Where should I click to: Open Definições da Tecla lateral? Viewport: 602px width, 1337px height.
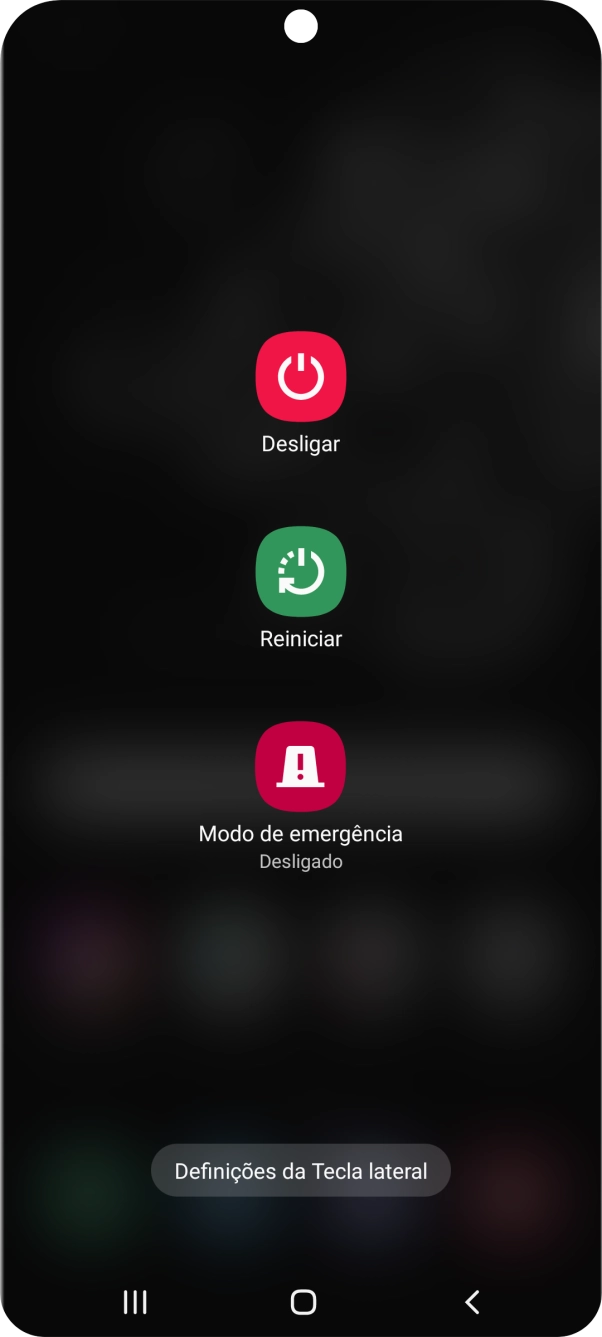click(x=300, y=1171)
